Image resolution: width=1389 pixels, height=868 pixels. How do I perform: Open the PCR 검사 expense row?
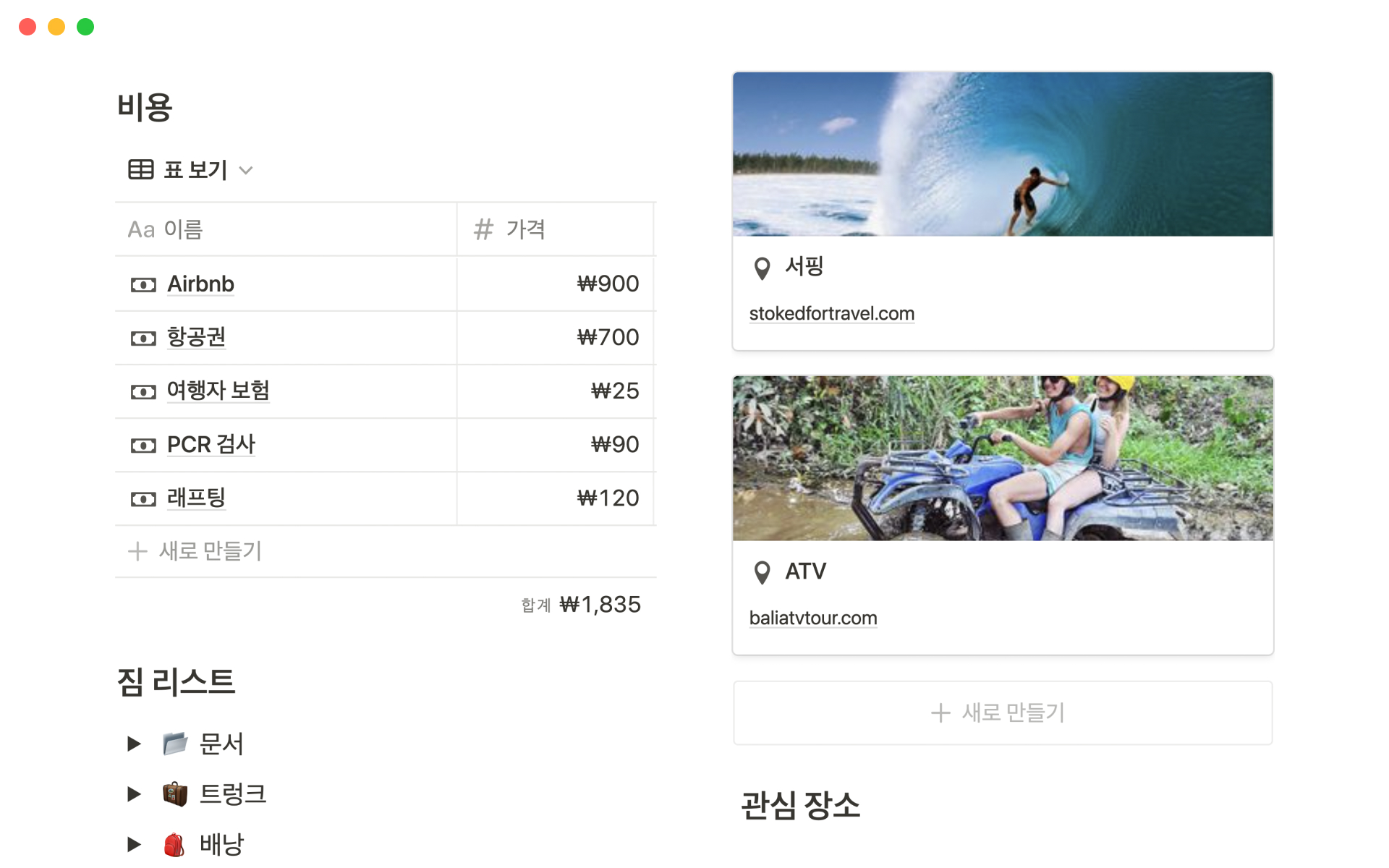211,445
